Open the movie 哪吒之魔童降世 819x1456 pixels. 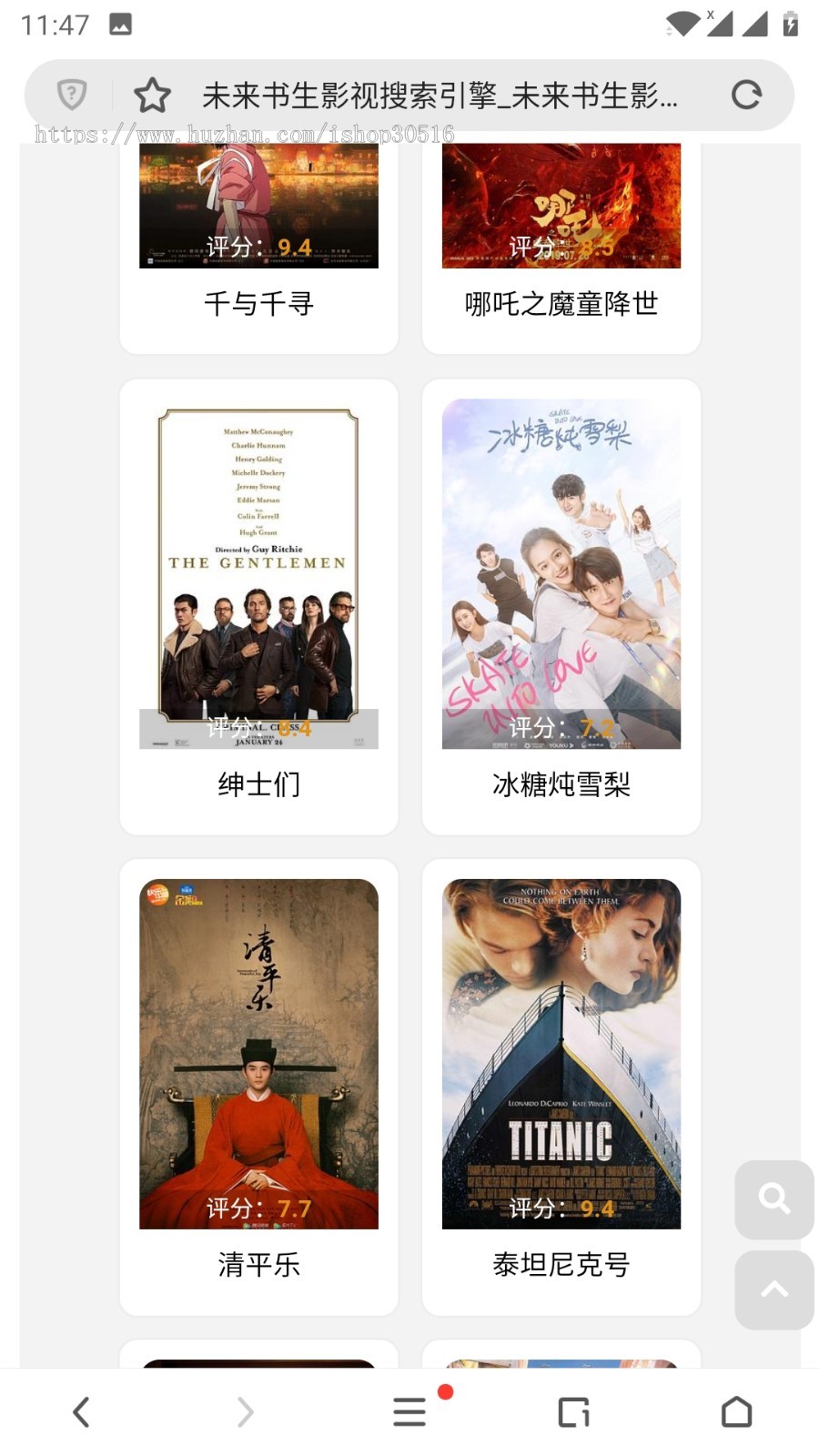tap(561, 246)
